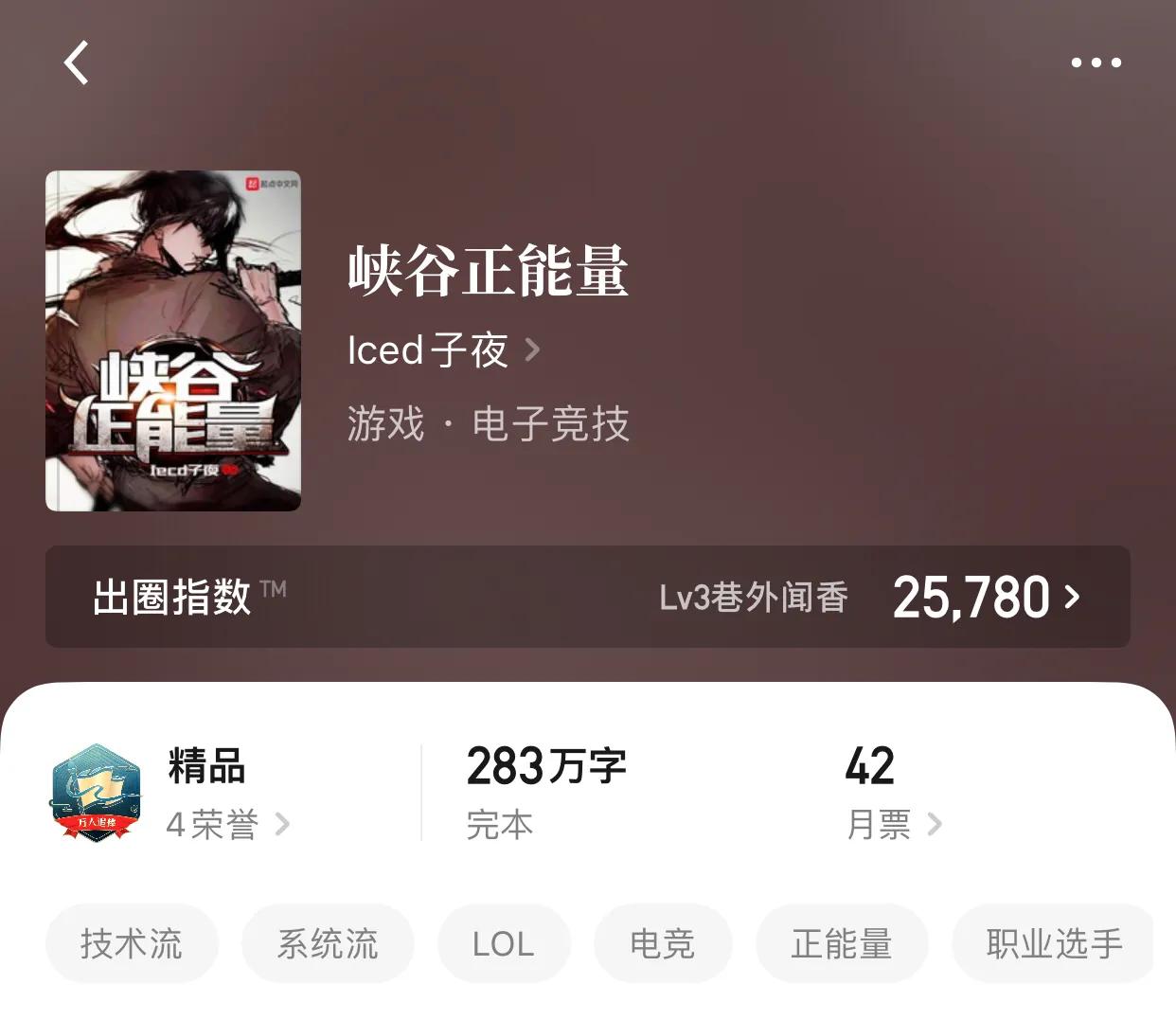Viewport: 1176px width, 1020px height.
Task: Select the 技术流 tag chip
Action: coord(132,943)
